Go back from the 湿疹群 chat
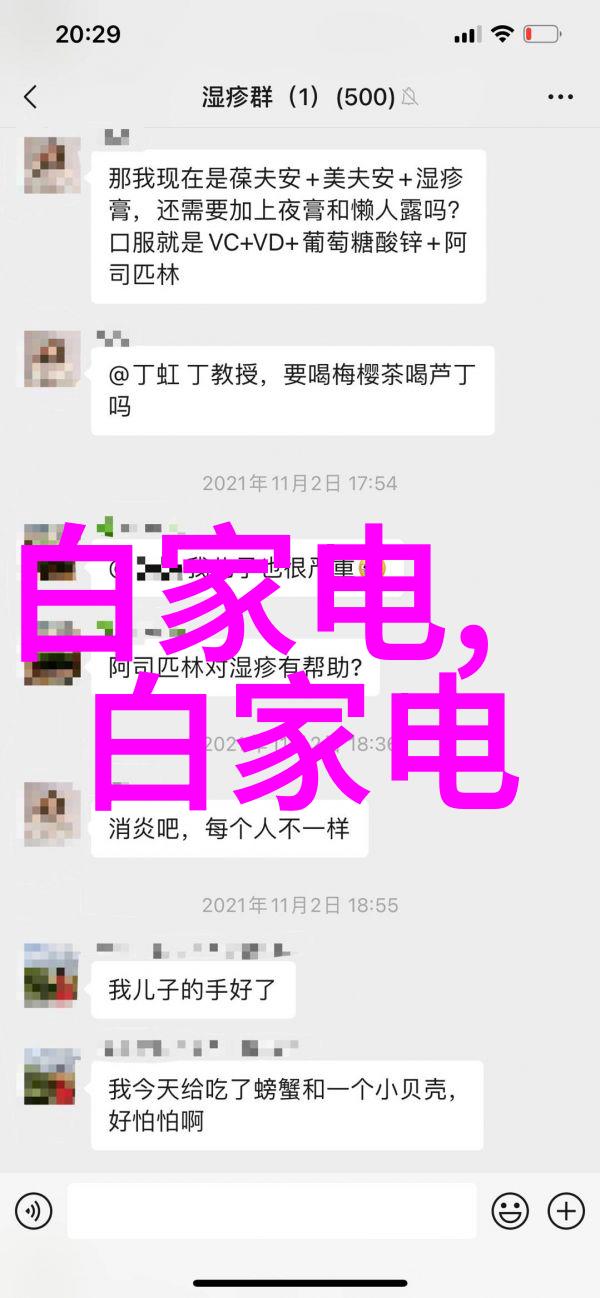Image resolution: width=600 pixels, height=1298 pixels. 30,97
